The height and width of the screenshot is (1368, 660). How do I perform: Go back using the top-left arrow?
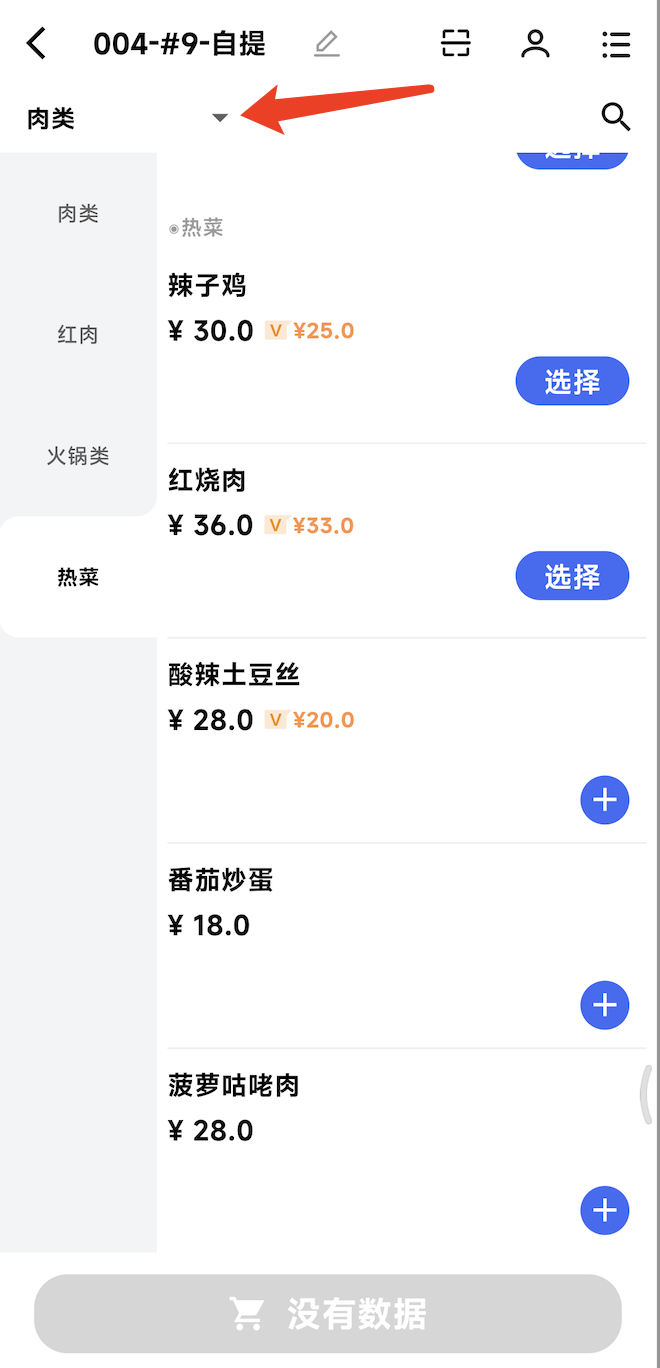[37, 44]
